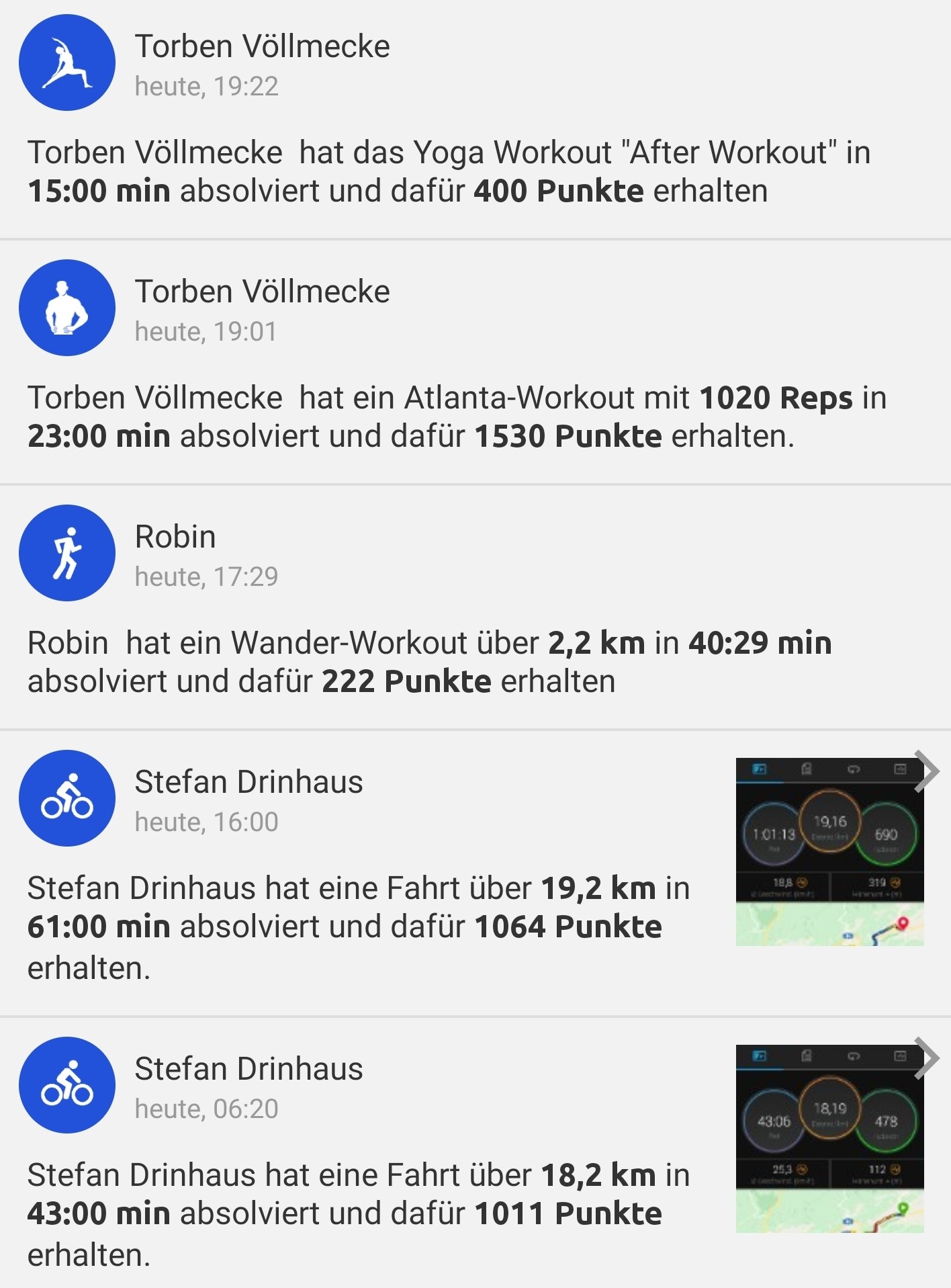Open the media tab in the 16:00 ride thumbnail
This screenshot has width=951, height=1288.
(899, 769)
